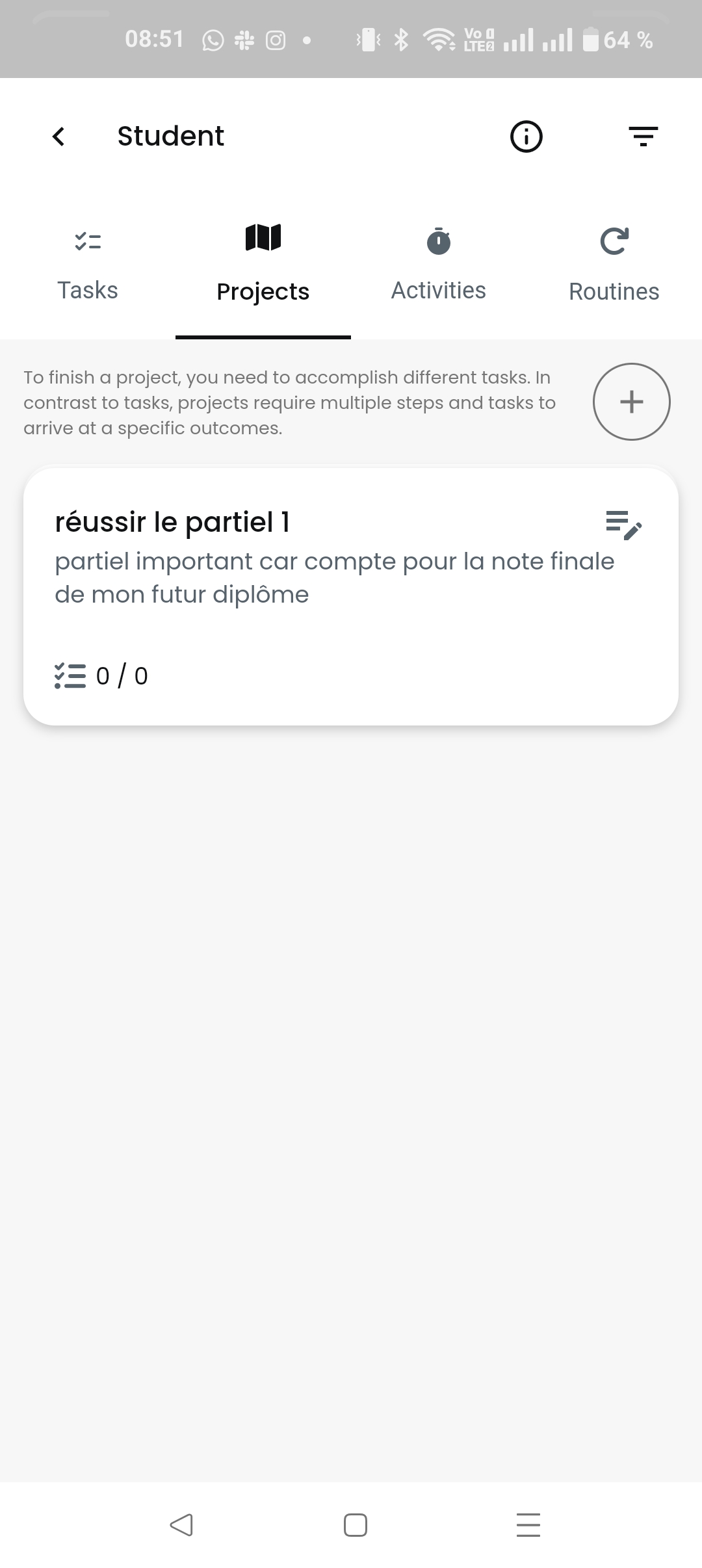Open the filter options
Image resolution: width=702 pixels, height=1568 pixels.
click(x=643, y=137)
